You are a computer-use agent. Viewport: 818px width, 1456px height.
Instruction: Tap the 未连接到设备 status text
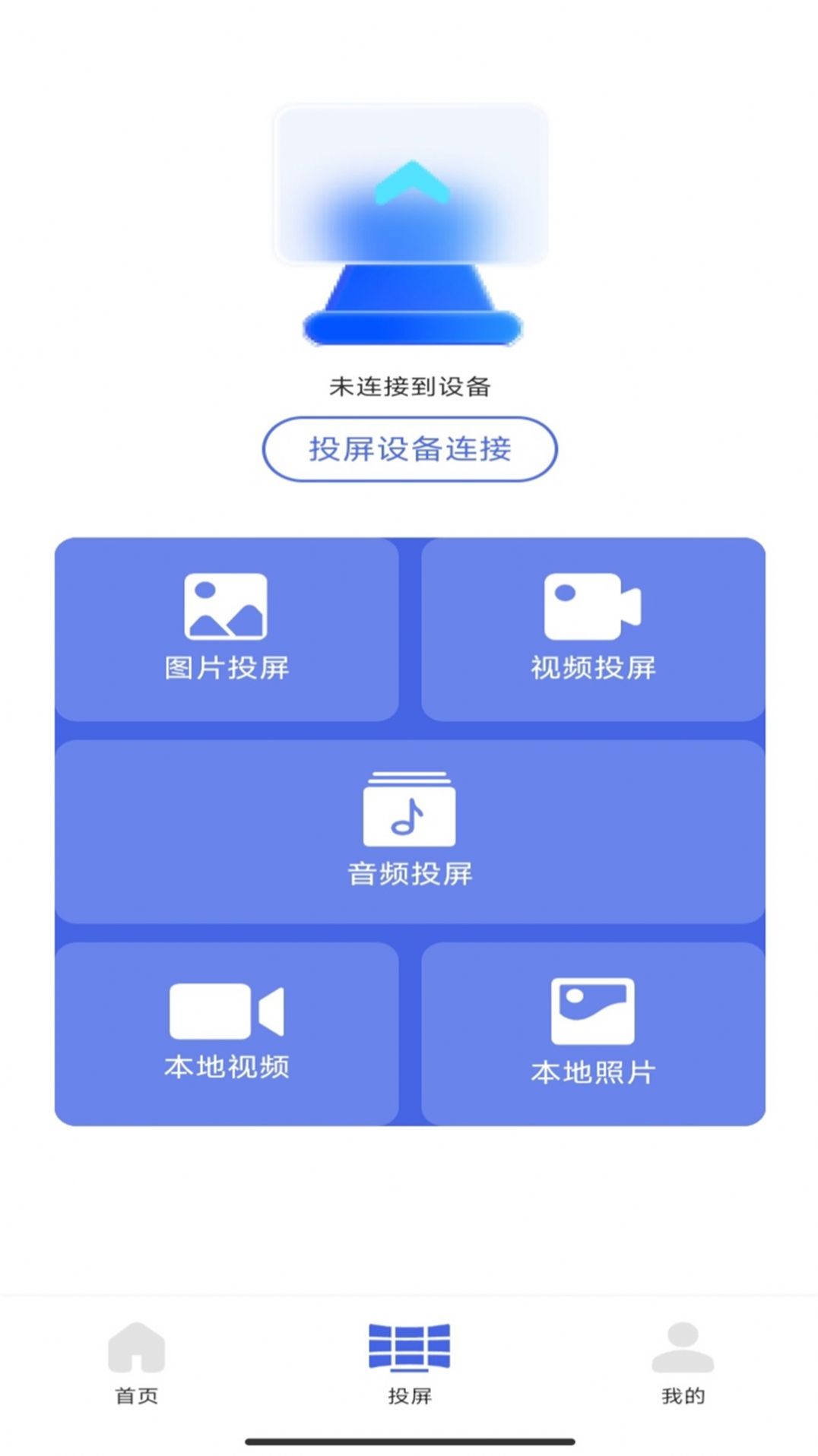[409, 386]
